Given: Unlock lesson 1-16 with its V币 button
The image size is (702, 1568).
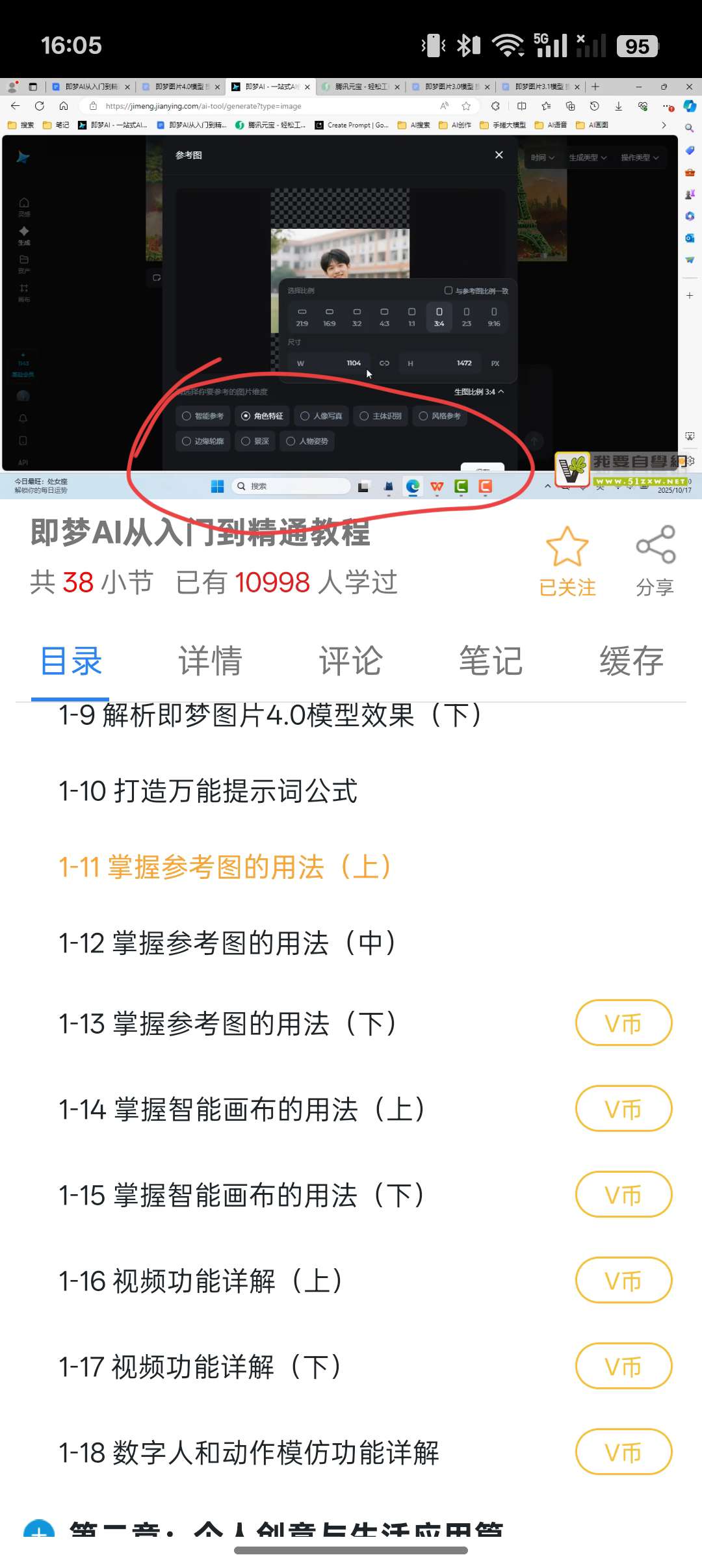Looking at the screenshot, I should click(623, 1281).
